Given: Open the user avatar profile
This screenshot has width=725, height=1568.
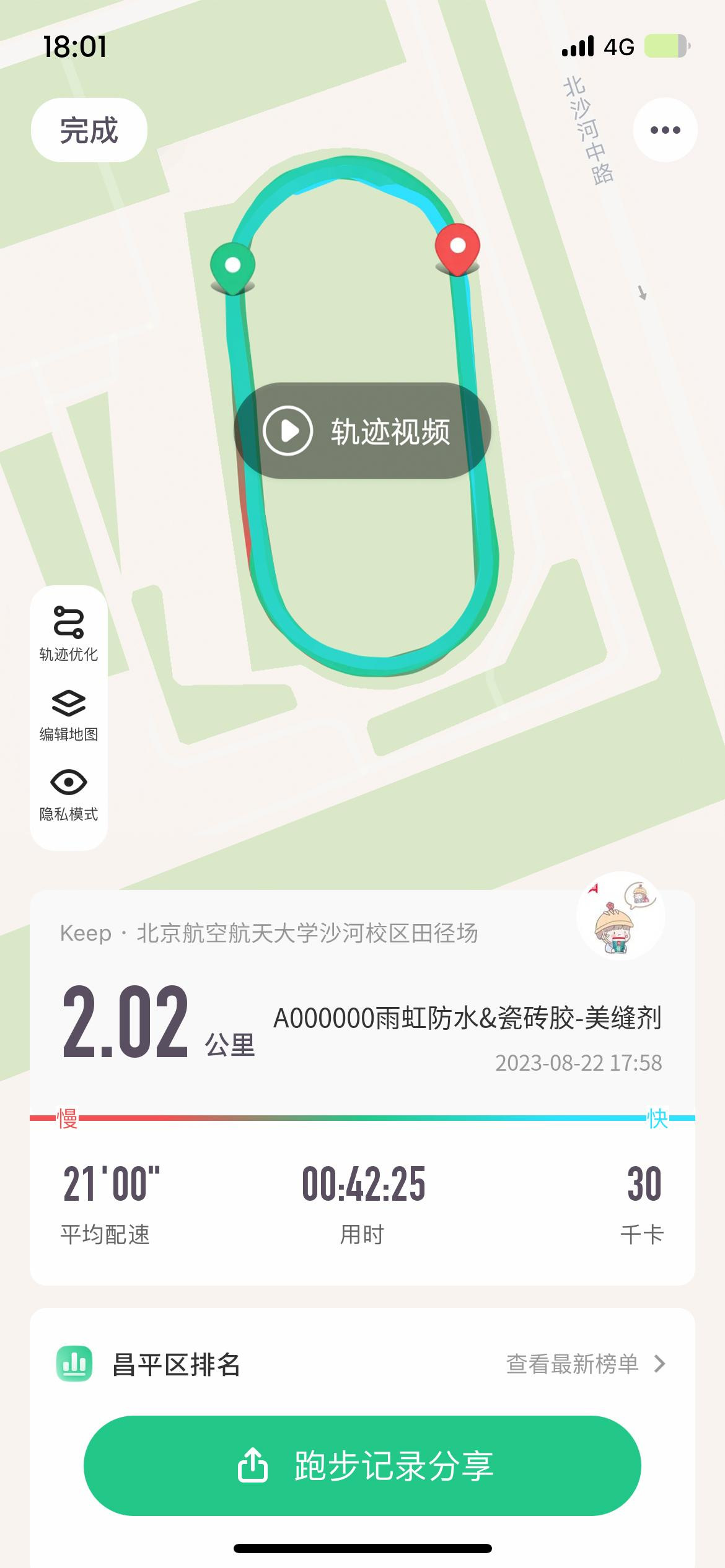Looking at the screenshot, I should pyautogui.click(x=621, y=915).
